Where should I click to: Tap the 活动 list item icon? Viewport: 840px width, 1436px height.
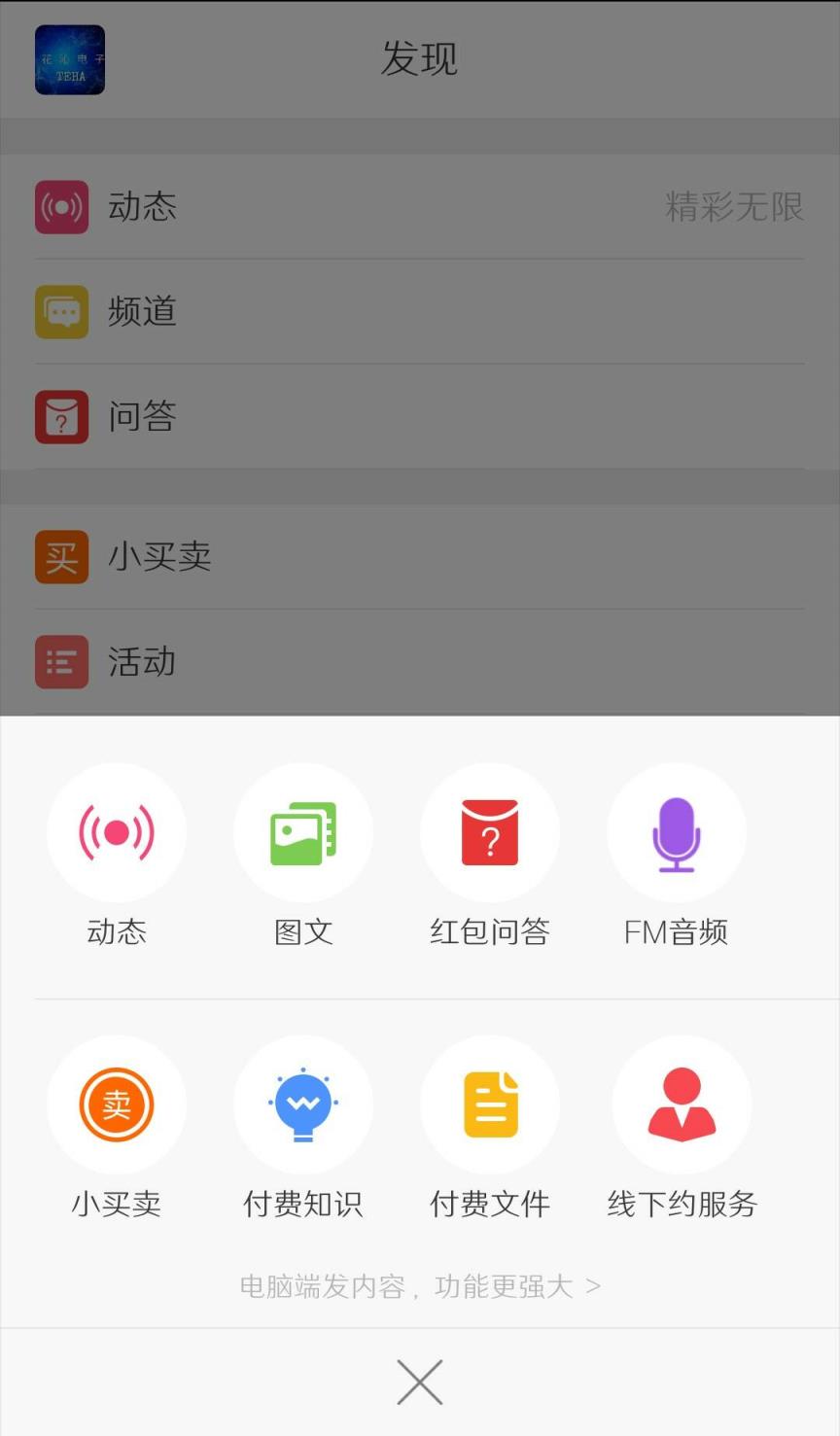pyautogui.click(x=61, y=661)
